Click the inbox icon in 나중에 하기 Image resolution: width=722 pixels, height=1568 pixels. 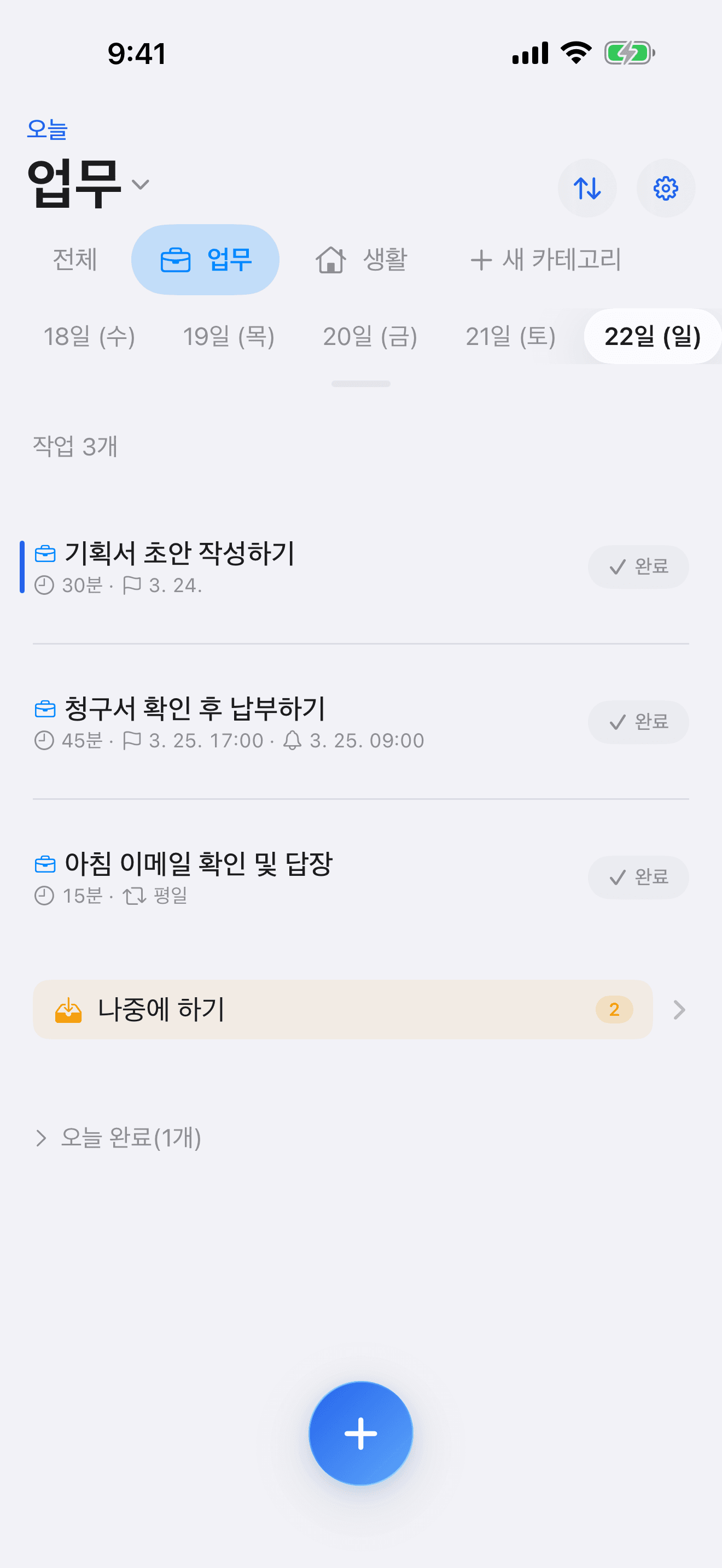coord(68,1009)
